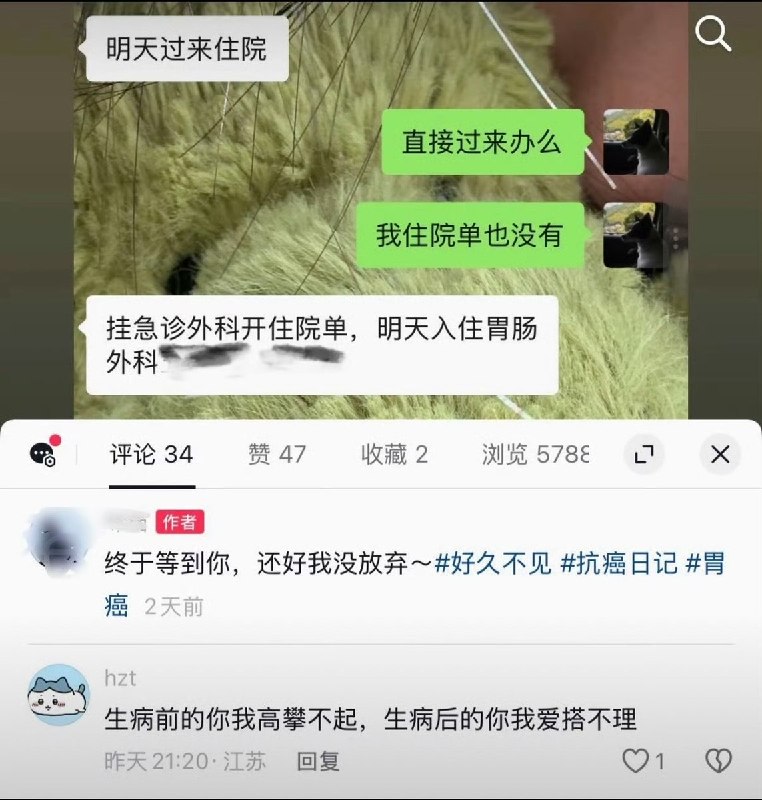Close the comments panel with the X
This screenshot has height=800, width=762.
(719, 455)
